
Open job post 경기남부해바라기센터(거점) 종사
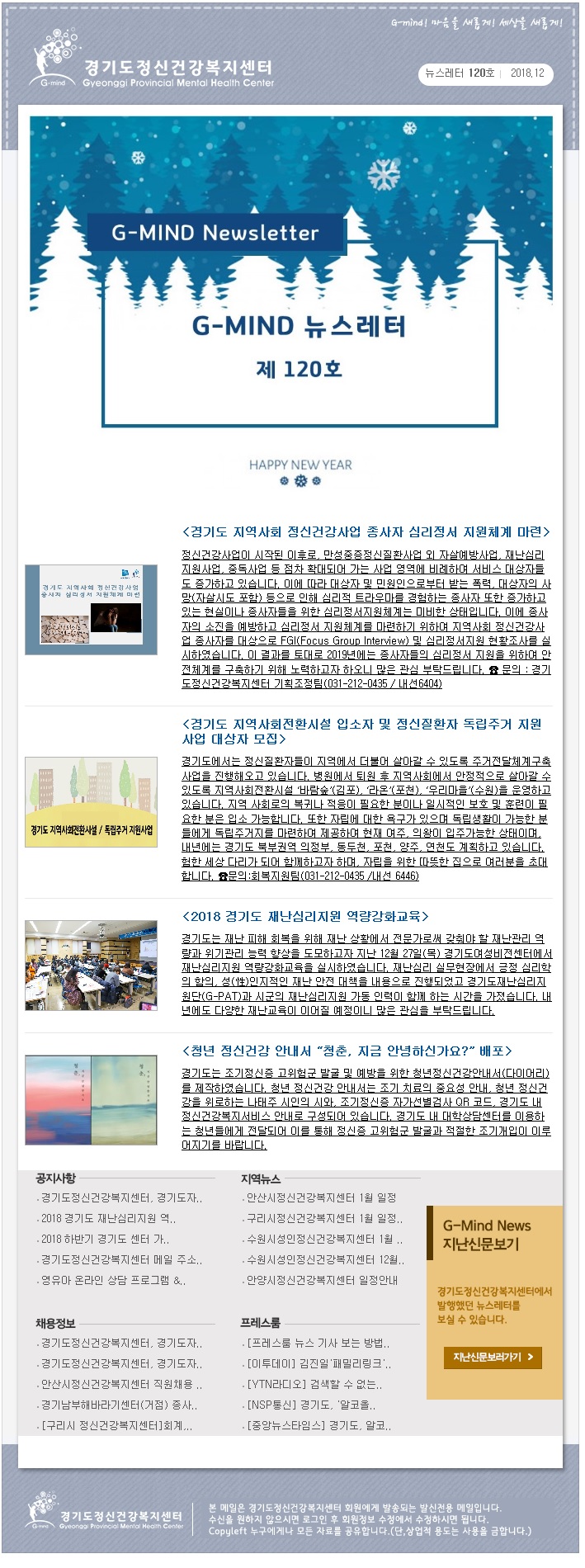[x=119, y=1405]
